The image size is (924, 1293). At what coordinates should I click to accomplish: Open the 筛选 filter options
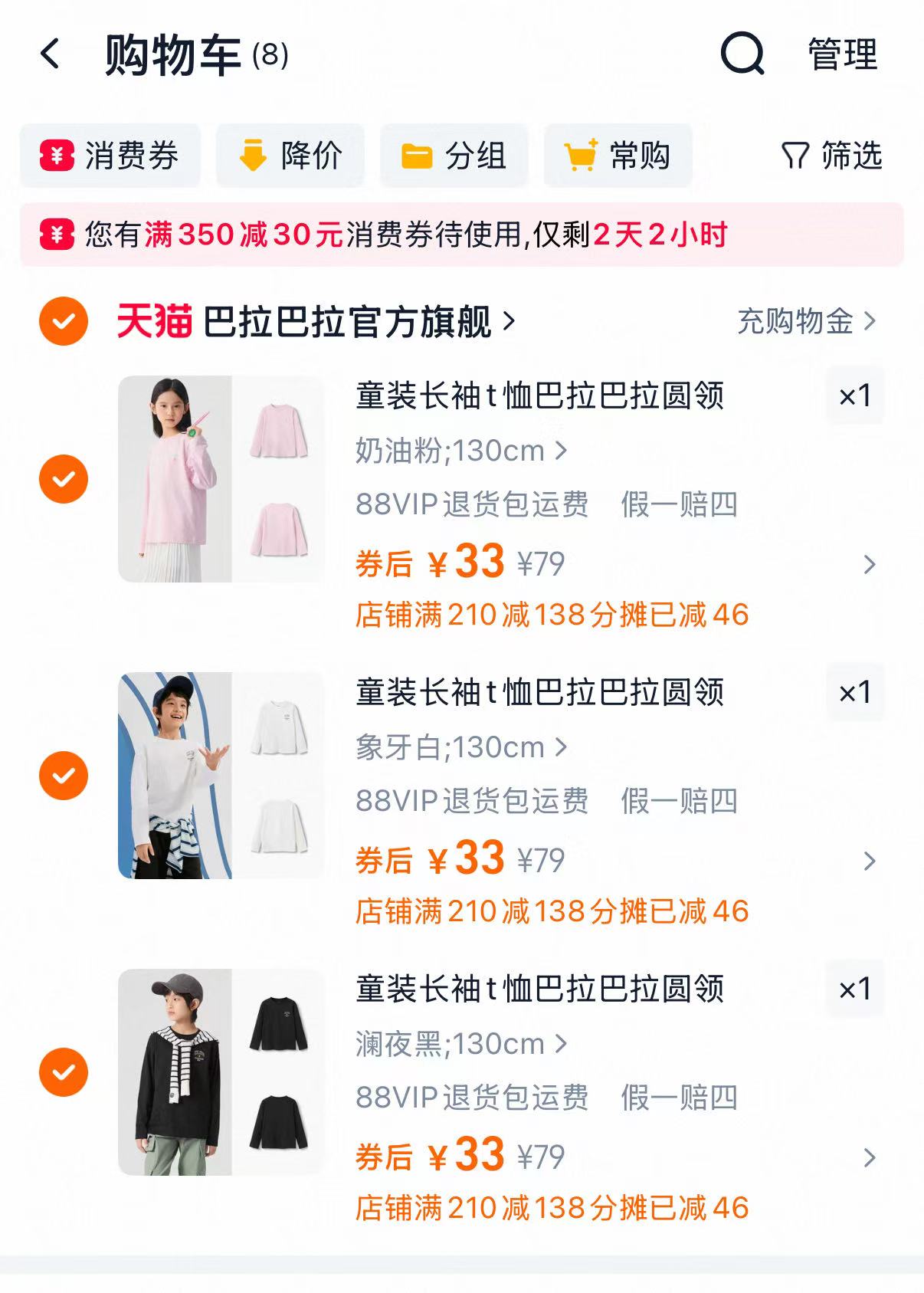(x=832, y=156)
